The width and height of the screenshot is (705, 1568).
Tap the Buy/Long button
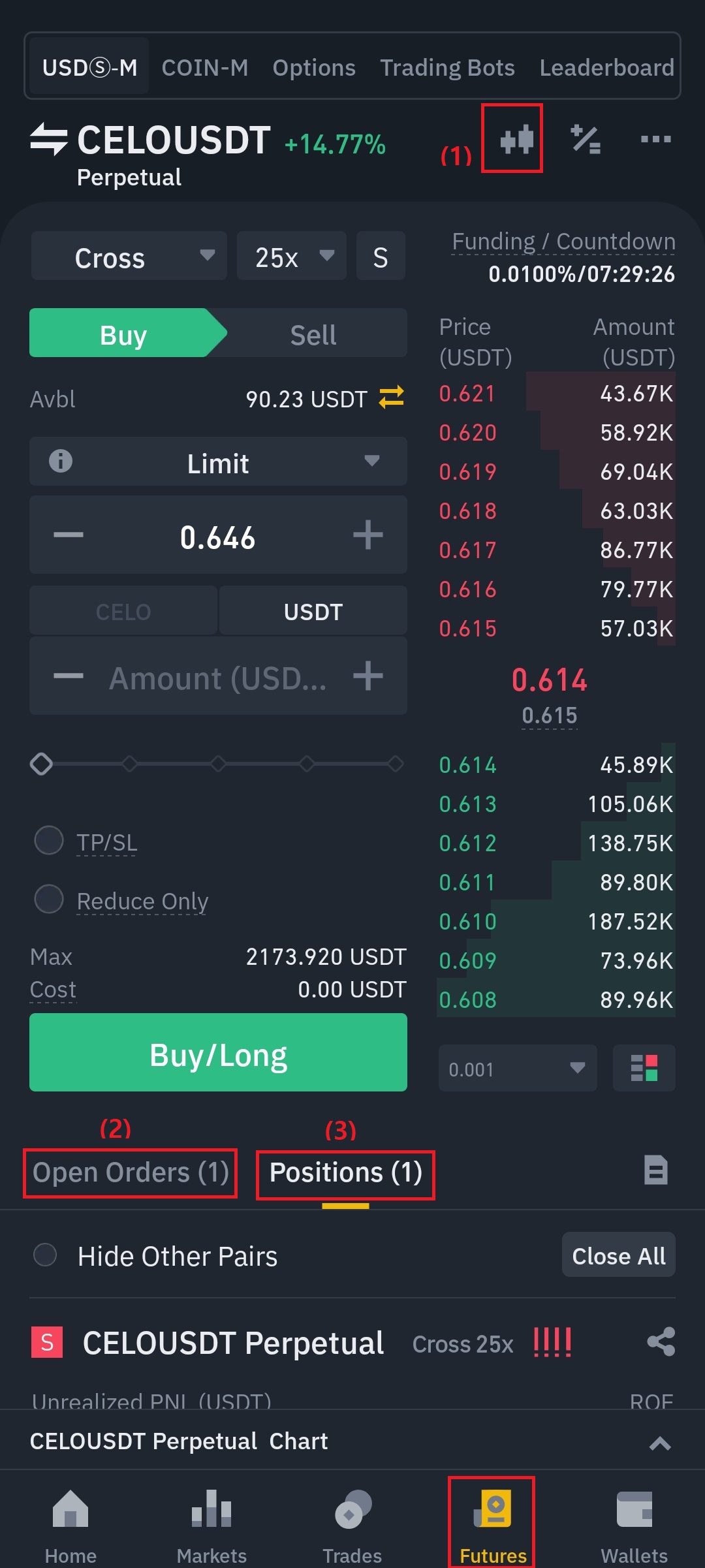click(x=219, y=1053)
